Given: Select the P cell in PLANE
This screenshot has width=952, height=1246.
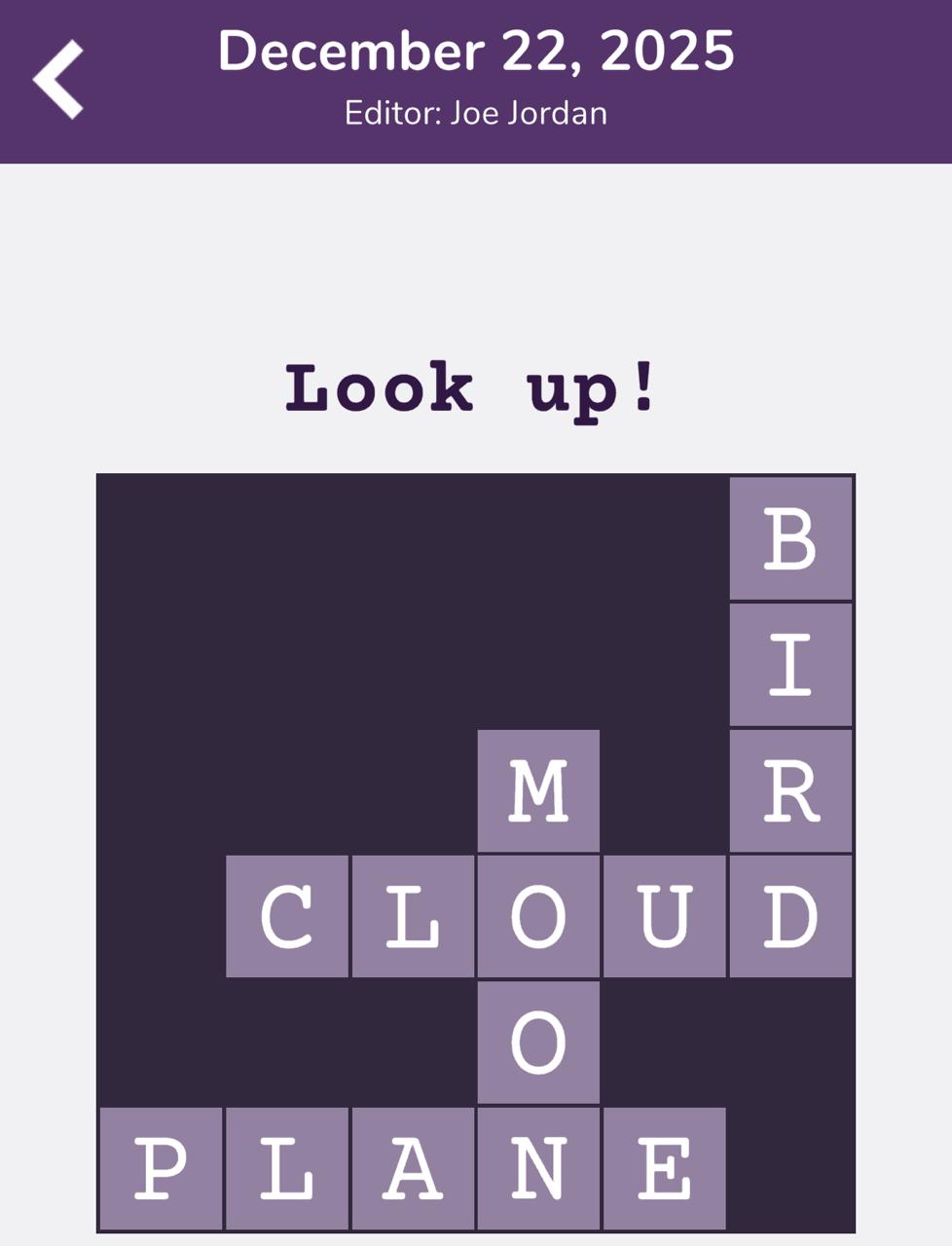Looking at the screenshot, I should point(161,1168).
